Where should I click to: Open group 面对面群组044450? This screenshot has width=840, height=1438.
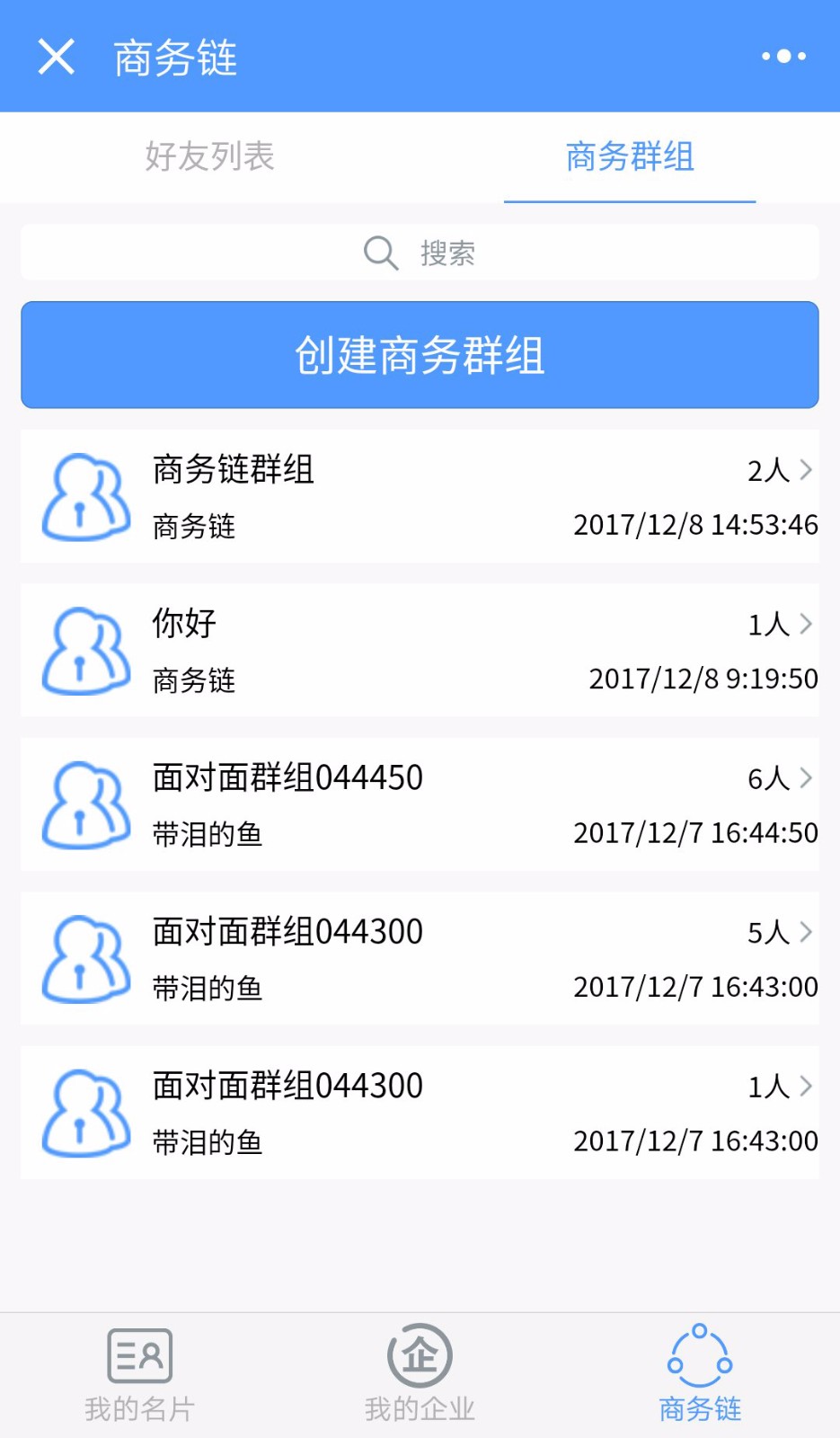[420, 804]
